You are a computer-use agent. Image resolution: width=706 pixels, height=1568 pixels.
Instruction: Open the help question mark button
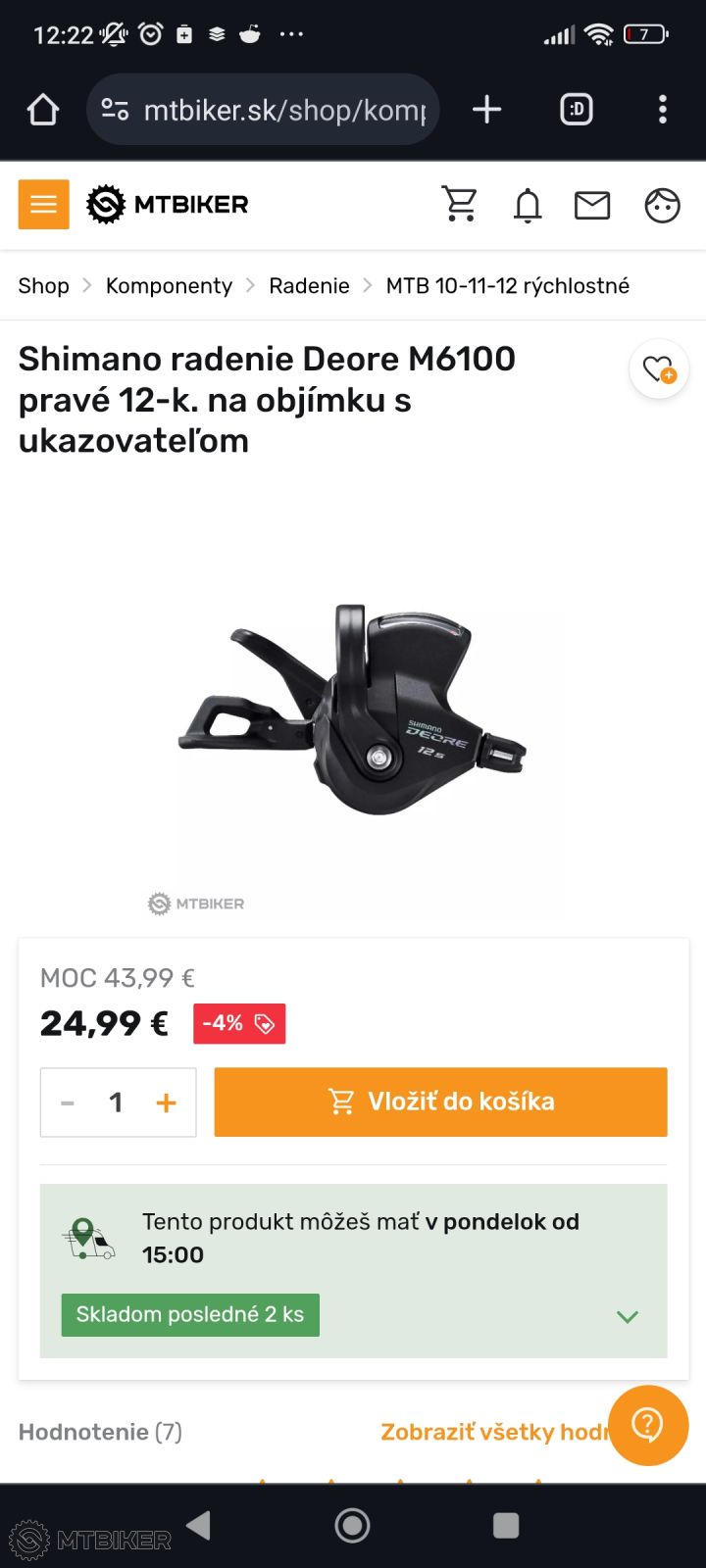(x=647, y=1424)
